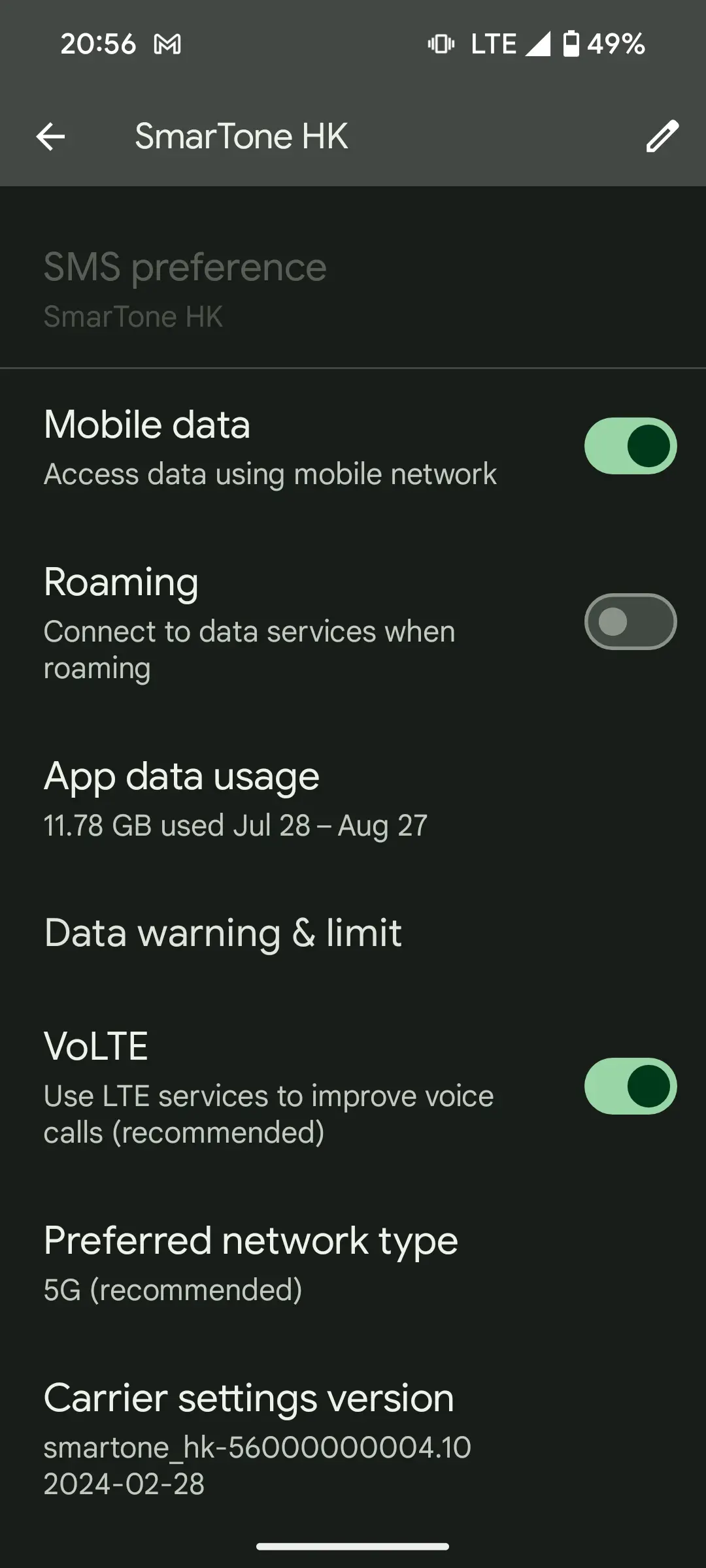The image size is (706, 1568).
Task: Go back from SmarTone HK settings
Action: click(50, 137)
